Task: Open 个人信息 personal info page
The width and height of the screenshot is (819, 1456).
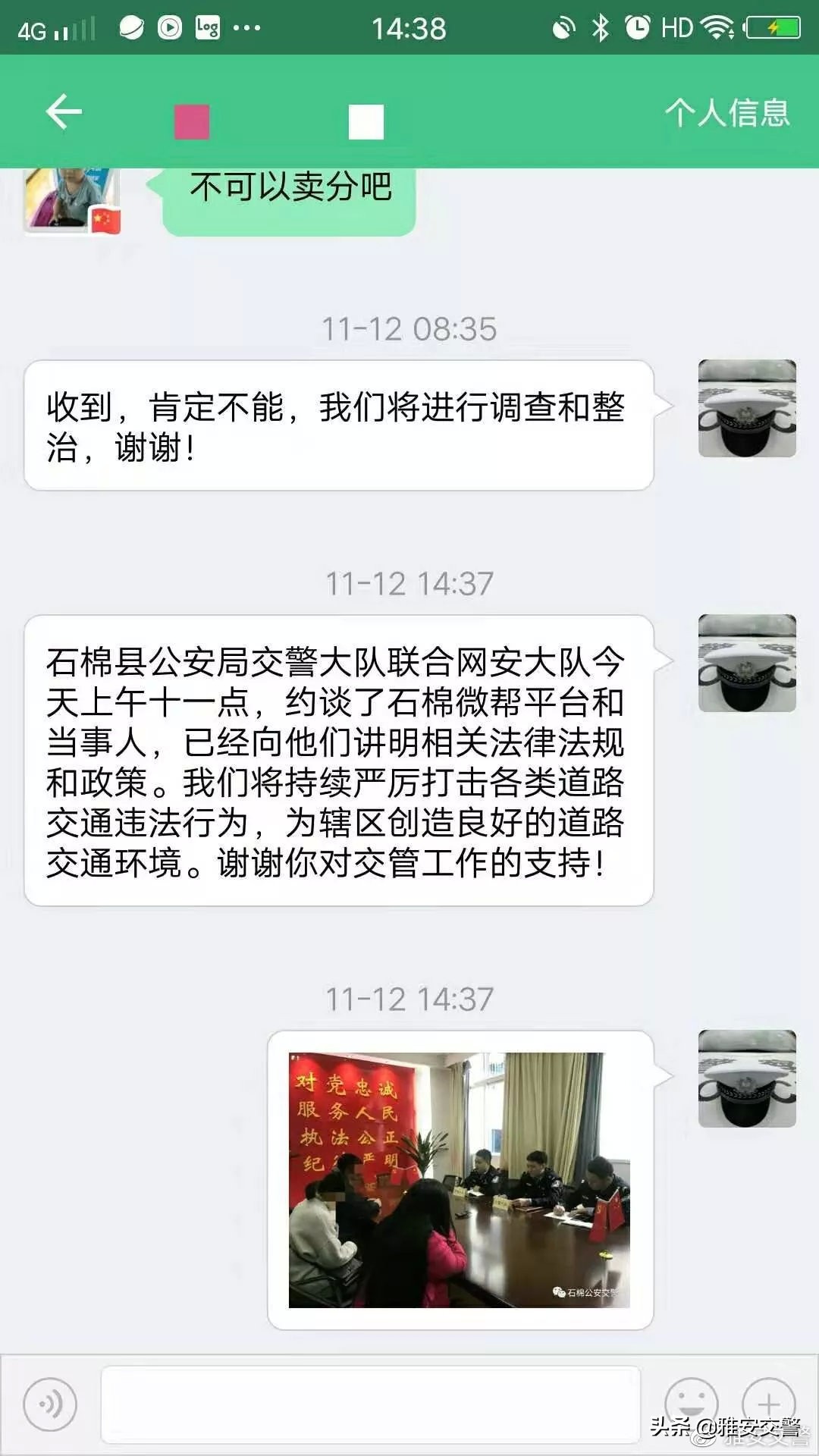Action: pos(726,112)
